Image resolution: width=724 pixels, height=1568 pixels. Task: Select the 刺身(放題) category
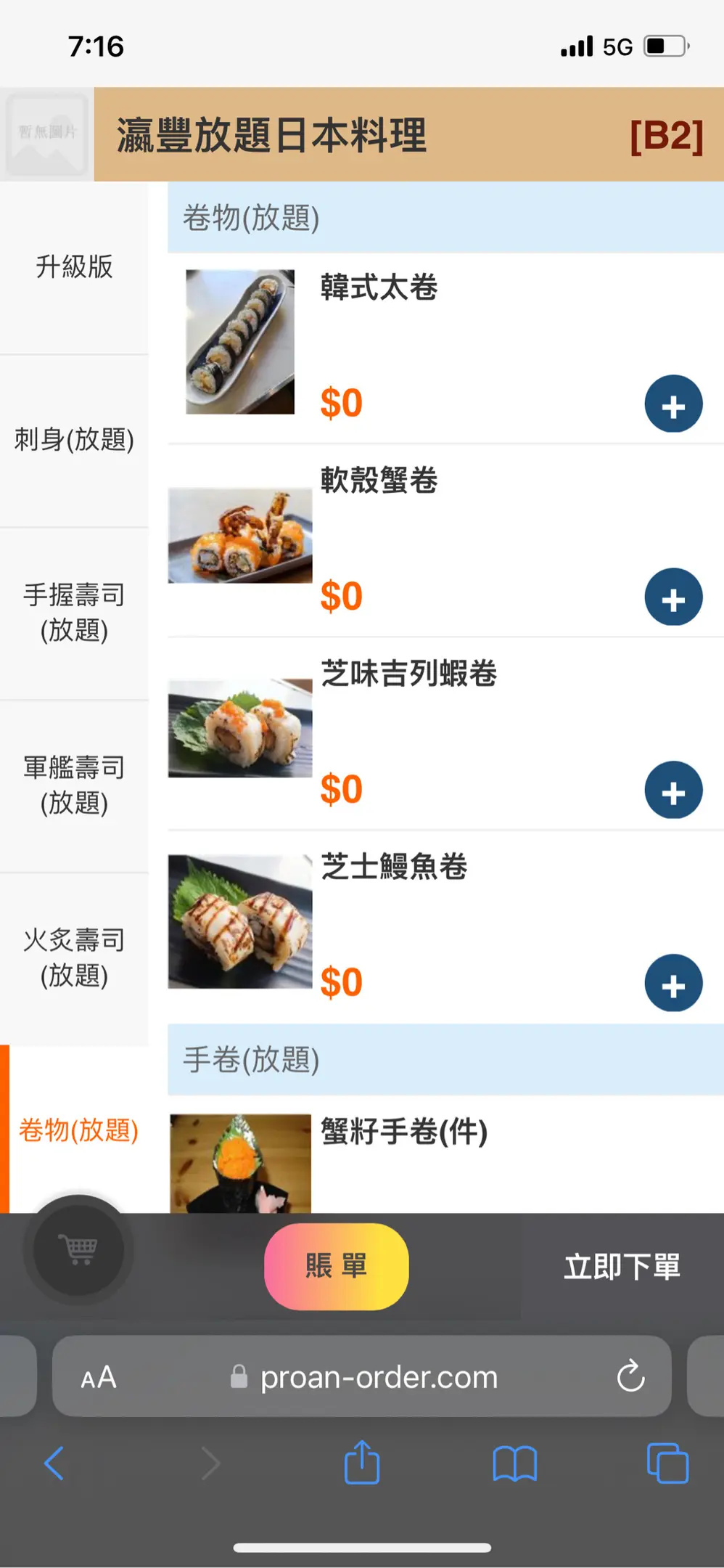(74, 440)
